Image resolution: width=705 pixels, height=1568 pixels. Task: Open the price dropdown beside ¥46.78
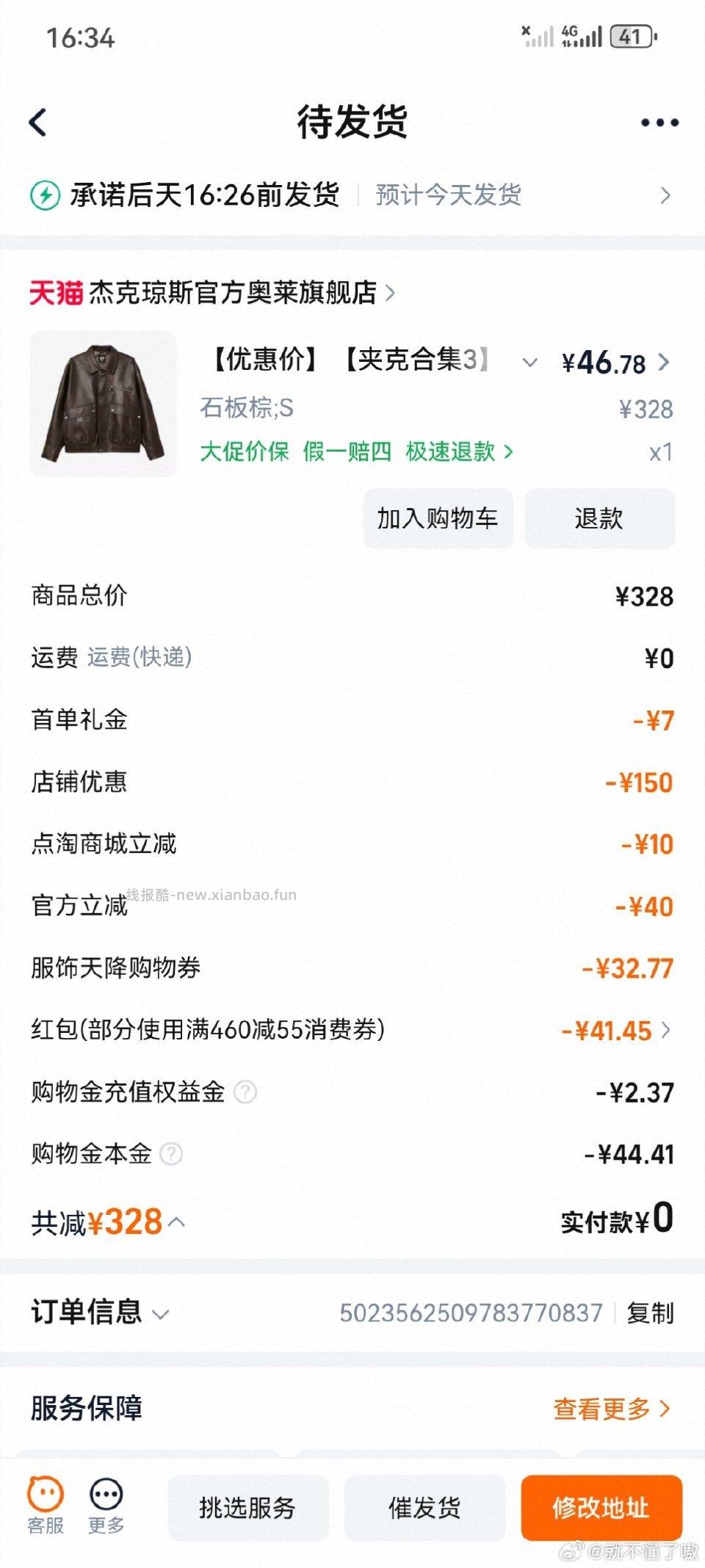click(530, 363)
